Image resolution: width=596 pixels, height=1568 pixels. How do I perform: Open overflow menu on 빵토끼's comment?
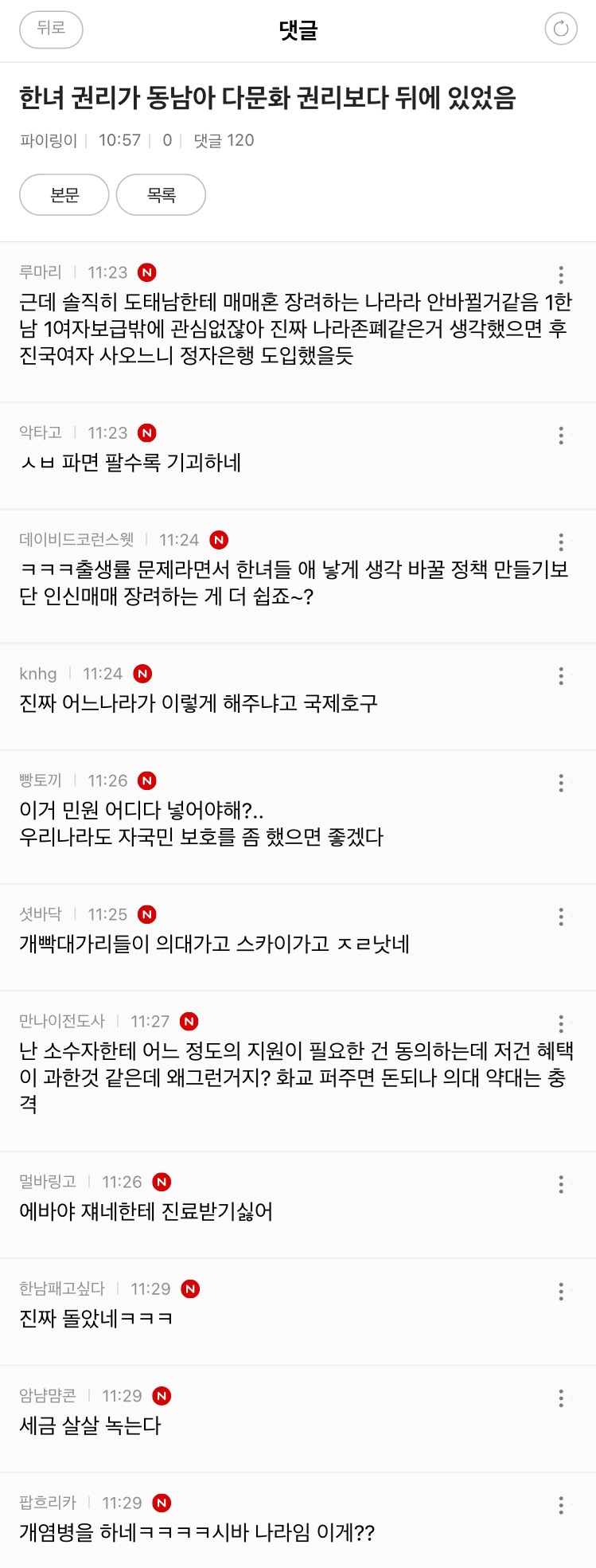click(561, 783)
